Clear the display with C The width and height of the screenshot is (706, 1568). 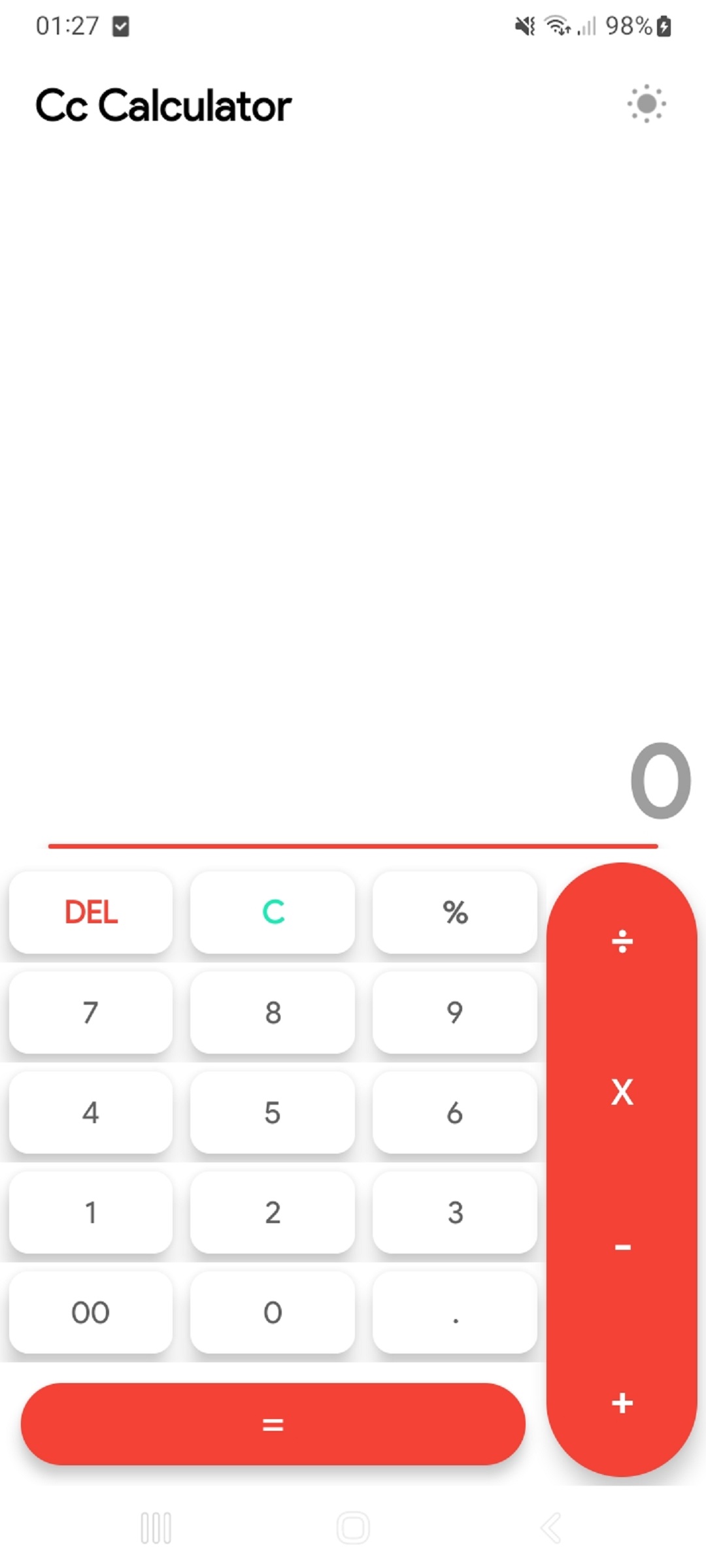coord(273,912)
